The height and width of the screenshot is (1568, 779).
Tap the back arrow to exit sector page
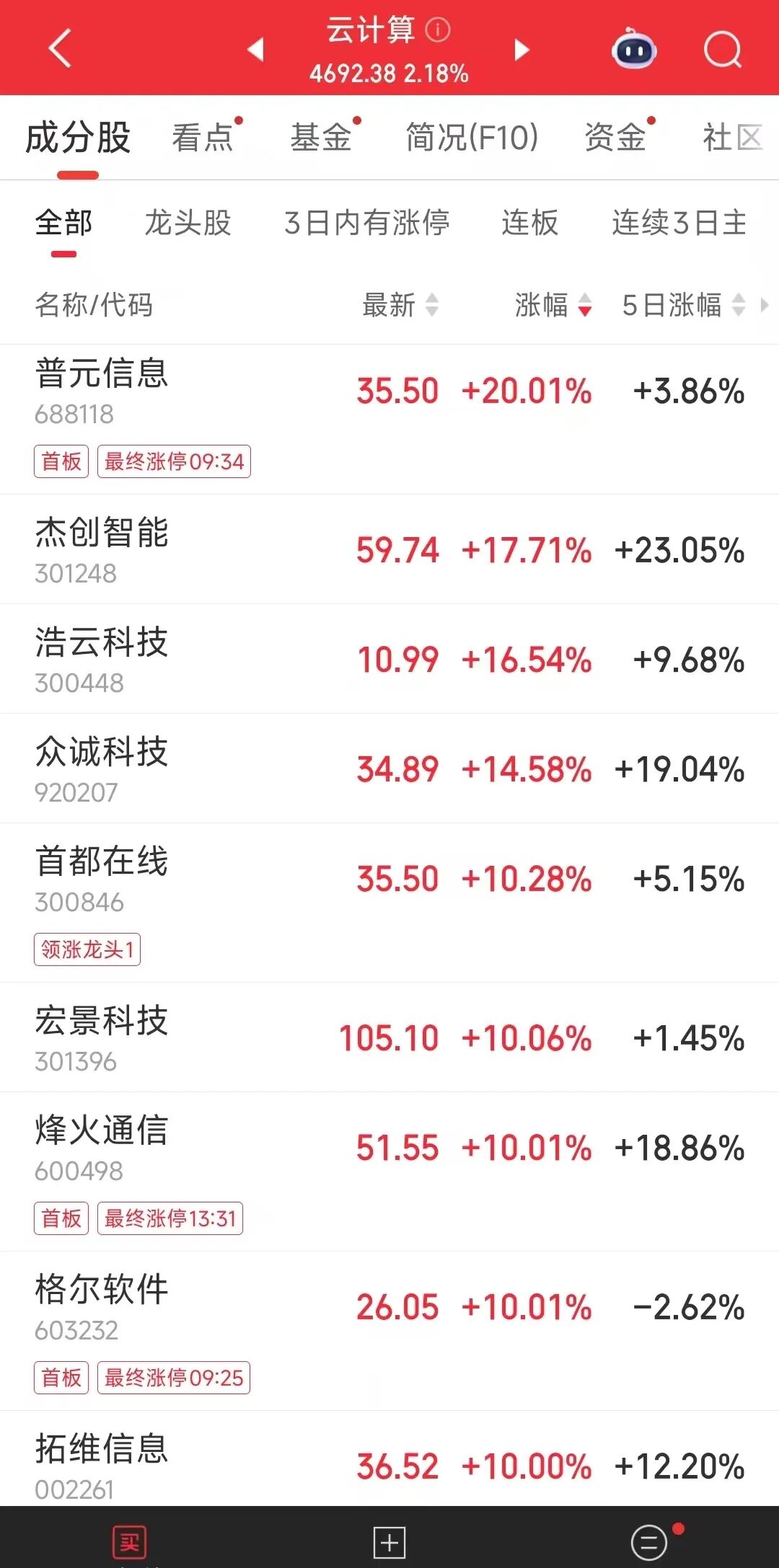59,48
